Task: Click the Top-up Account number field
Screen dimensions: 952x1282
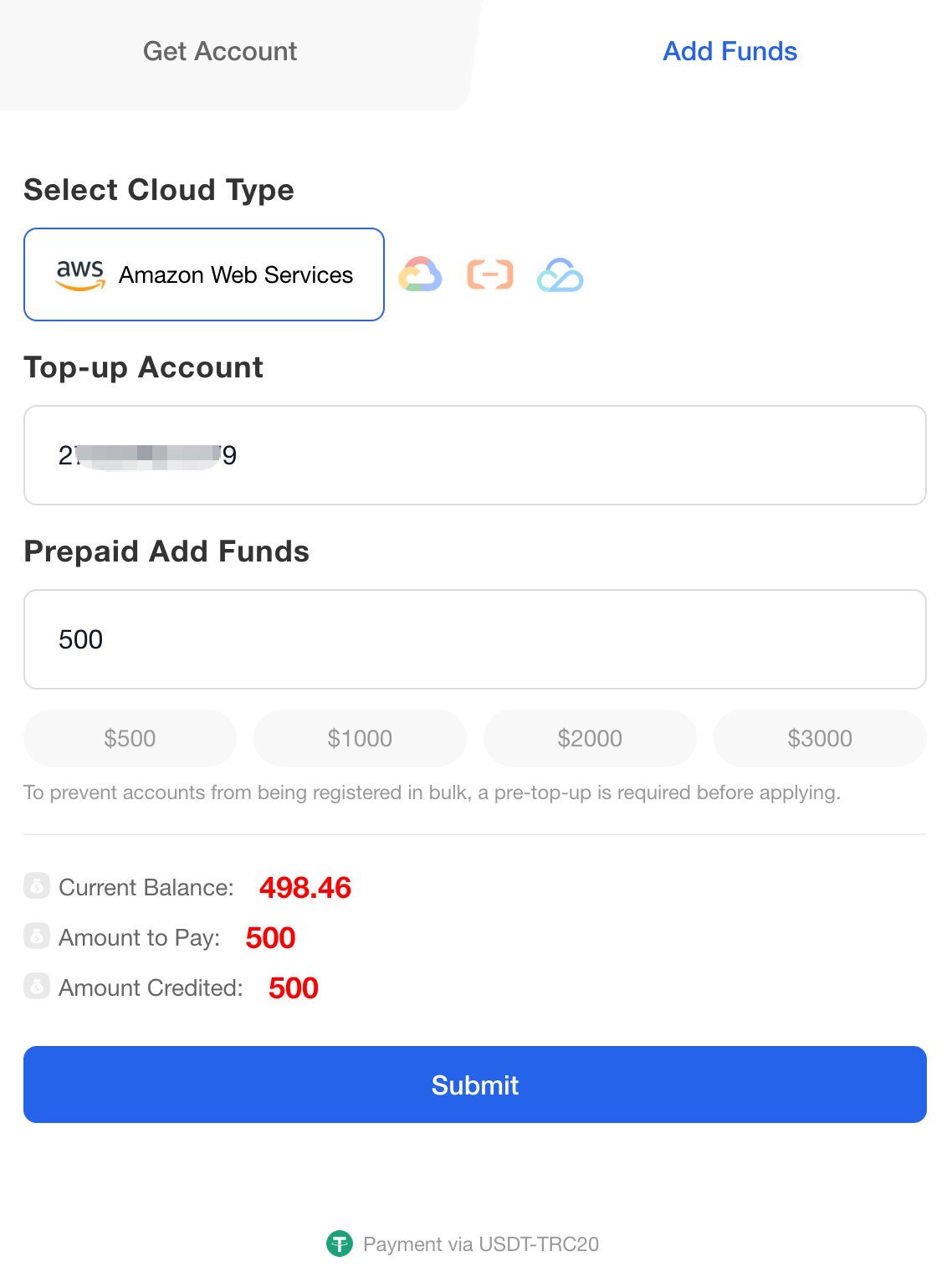Action: [475, 455]
